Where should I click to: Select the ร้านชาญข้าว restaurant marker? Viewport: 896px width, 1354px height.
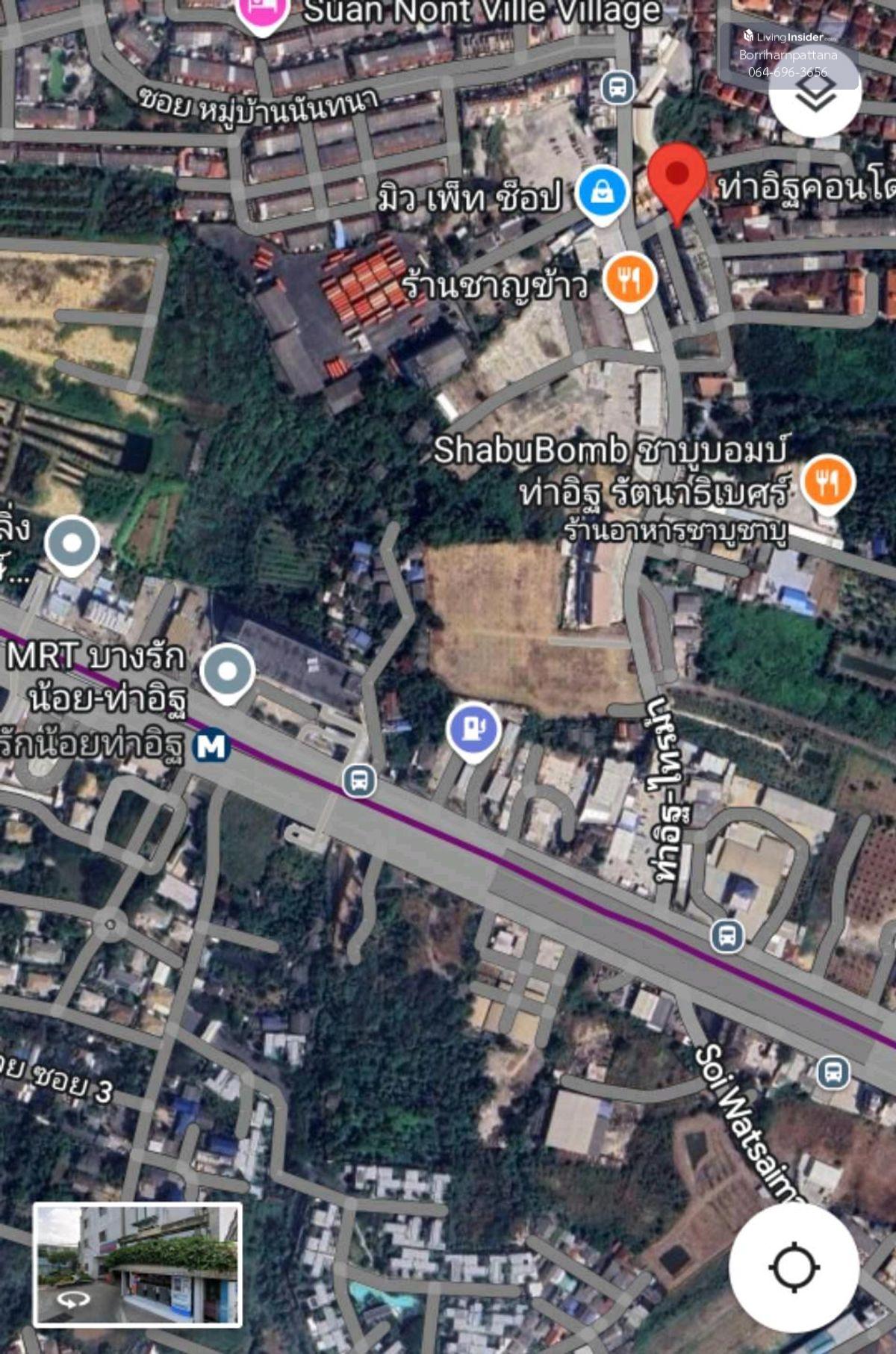click(x=630, y=281)
